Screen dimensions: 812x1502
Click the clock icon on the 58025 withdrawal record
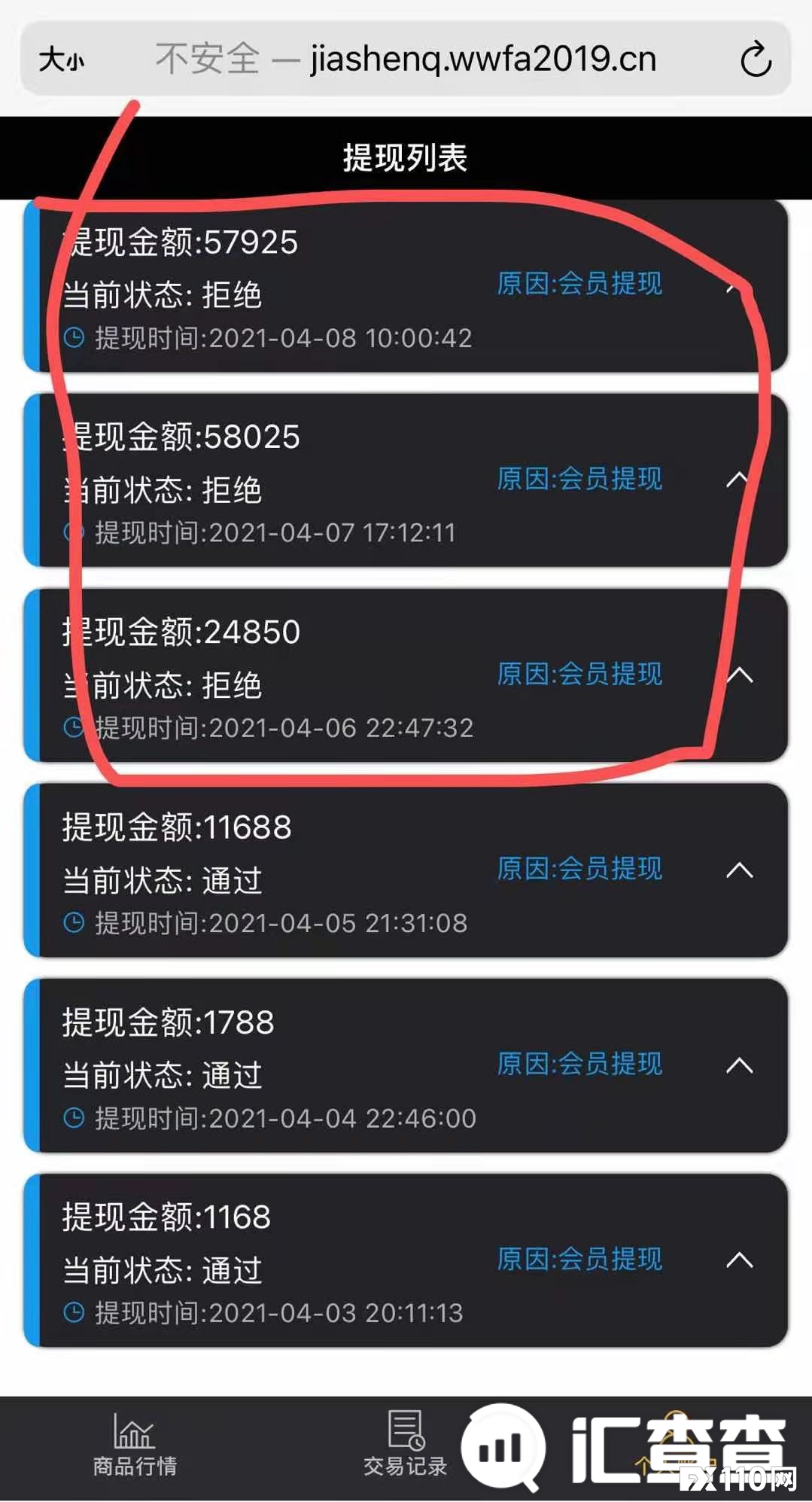tap(73, 532)
